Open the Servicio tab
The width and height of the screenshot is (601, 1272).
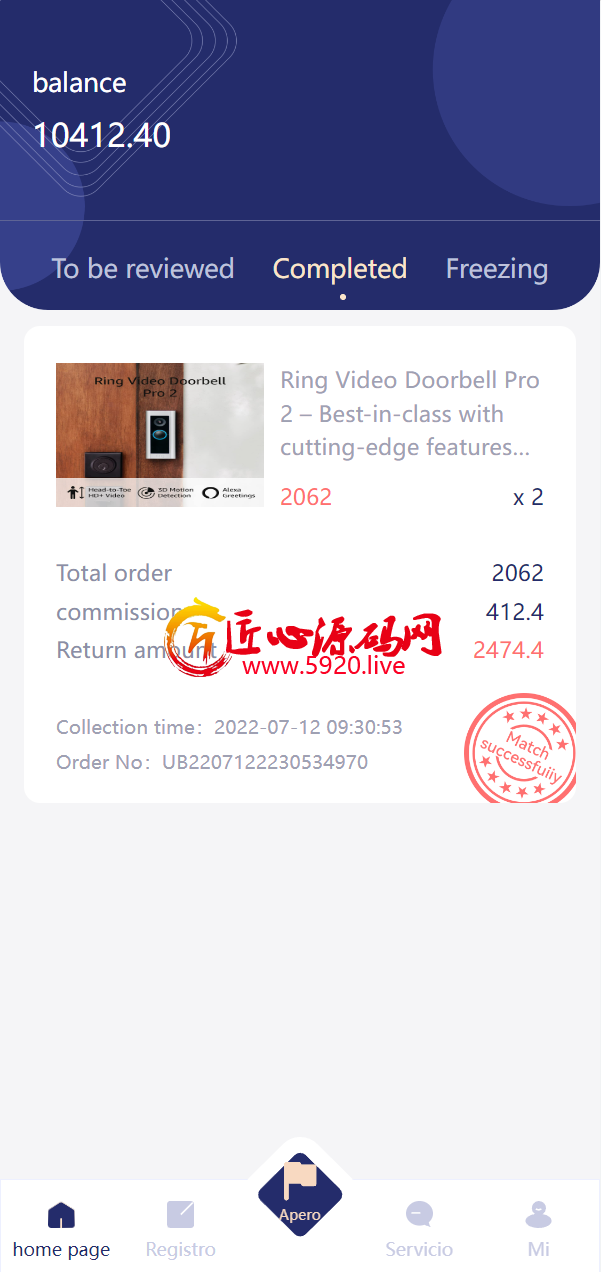point(419,1230)
